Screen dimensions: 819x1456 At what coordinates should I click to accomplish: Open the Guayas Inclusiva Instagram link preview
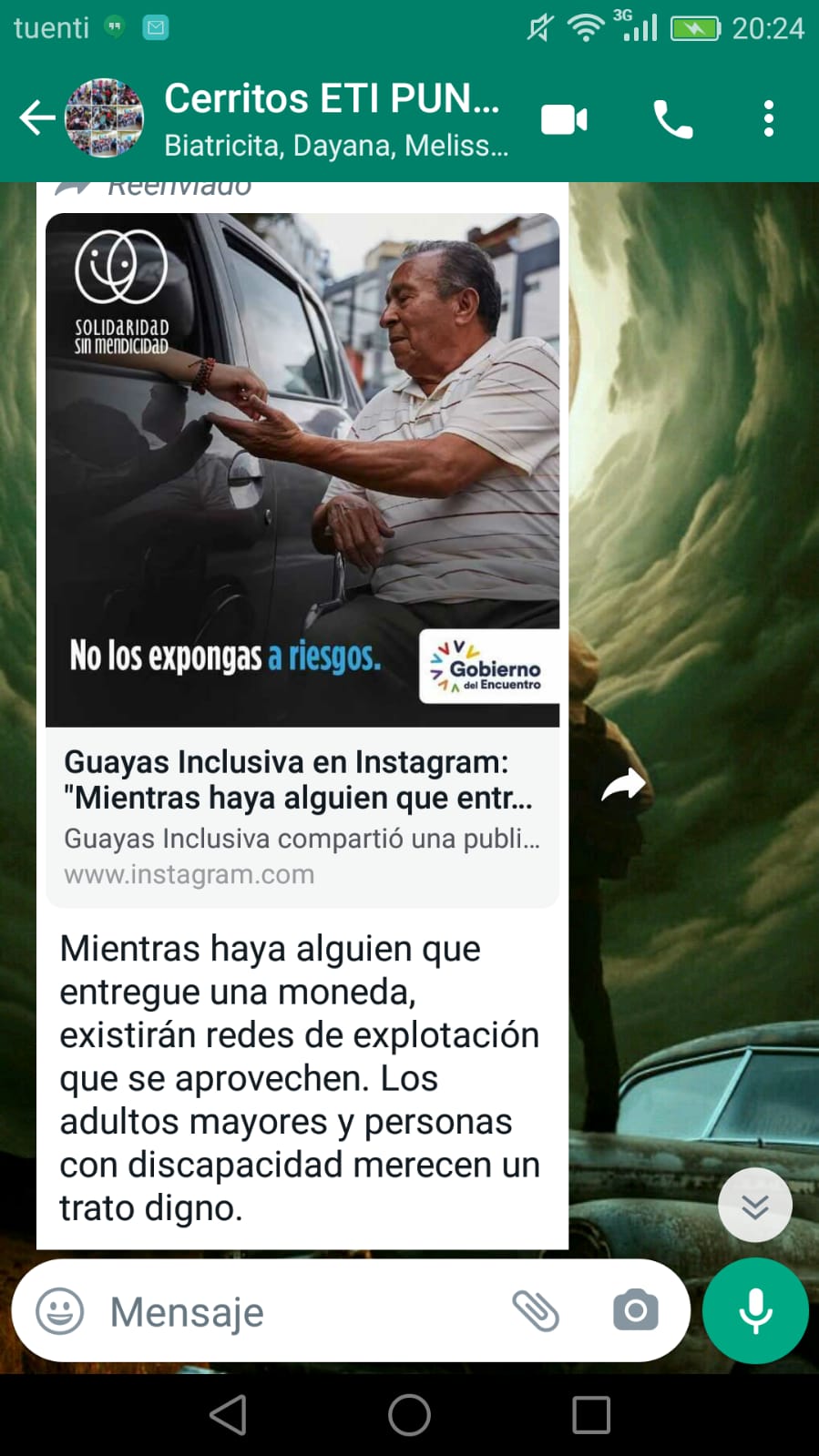(302, 815)
